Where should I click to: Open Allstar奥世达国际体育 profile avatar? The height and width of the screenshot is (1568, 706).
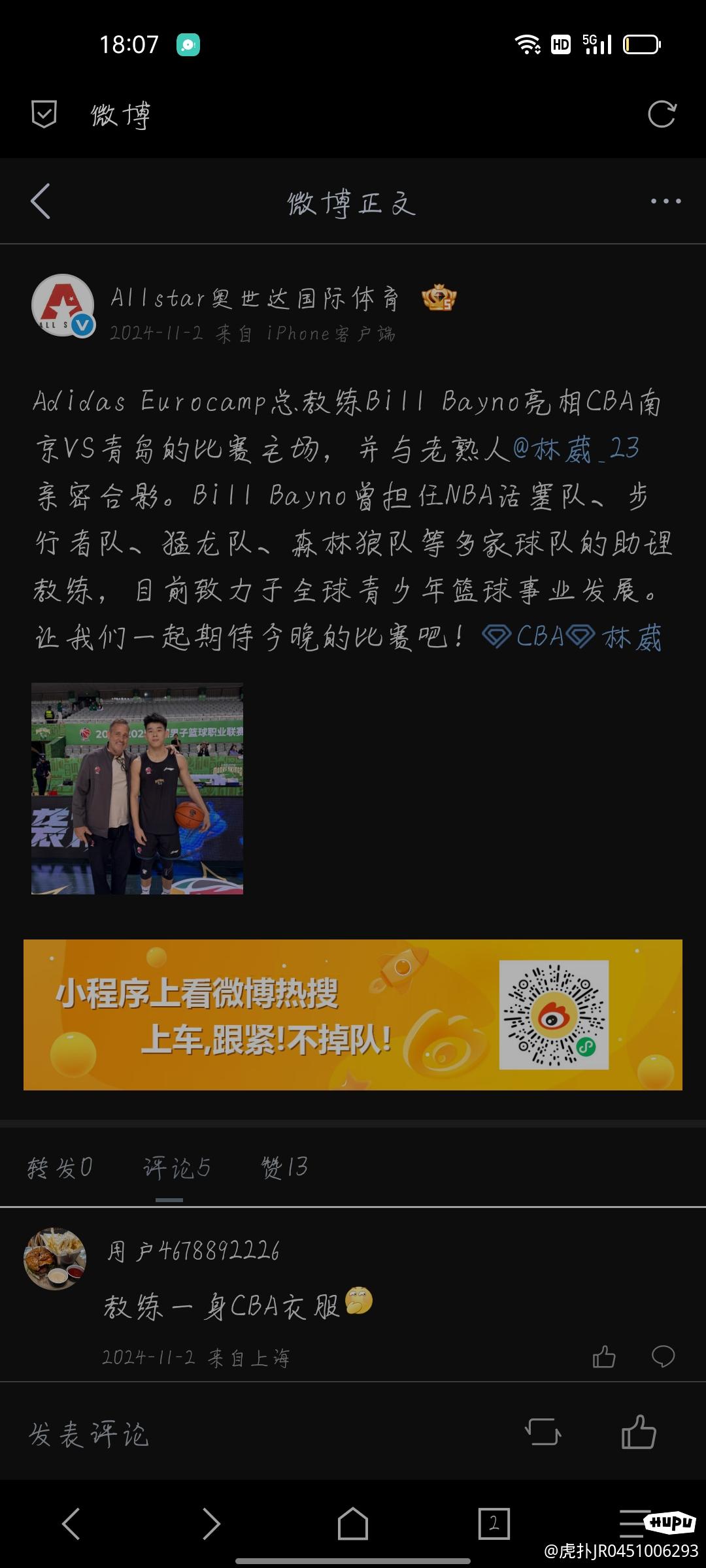(63, 305)
